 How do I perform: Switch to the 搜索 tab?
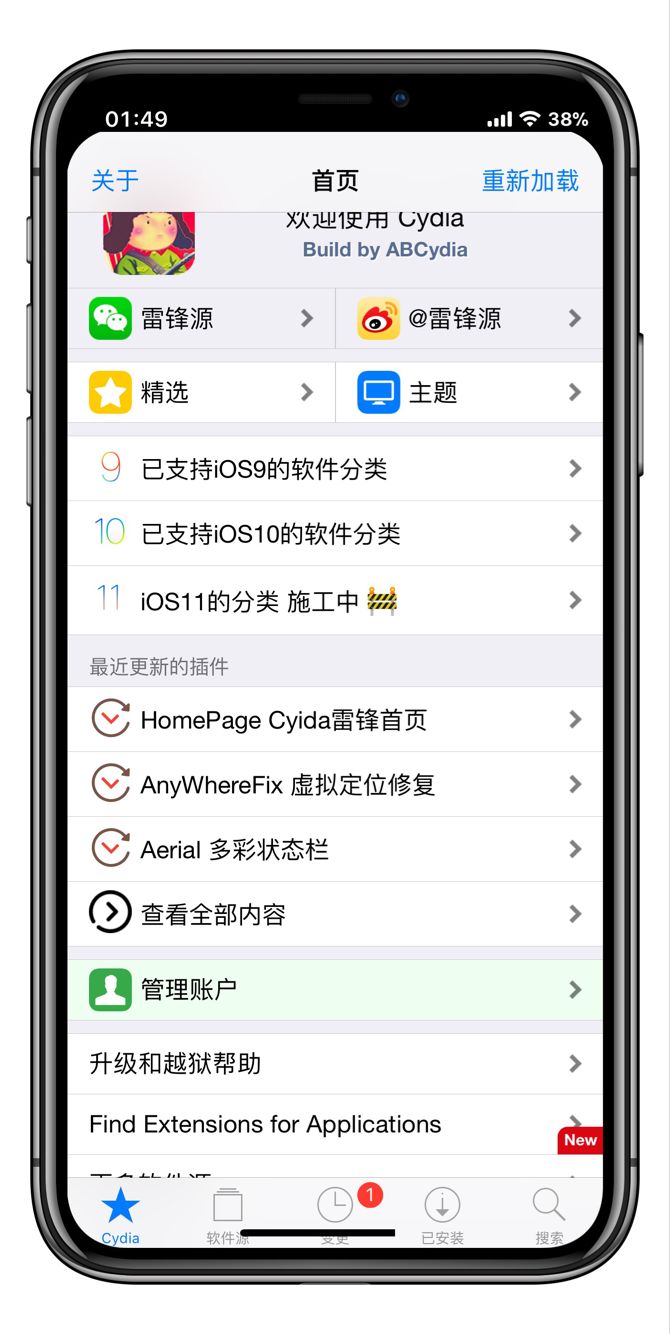(x=549, y=1214)
